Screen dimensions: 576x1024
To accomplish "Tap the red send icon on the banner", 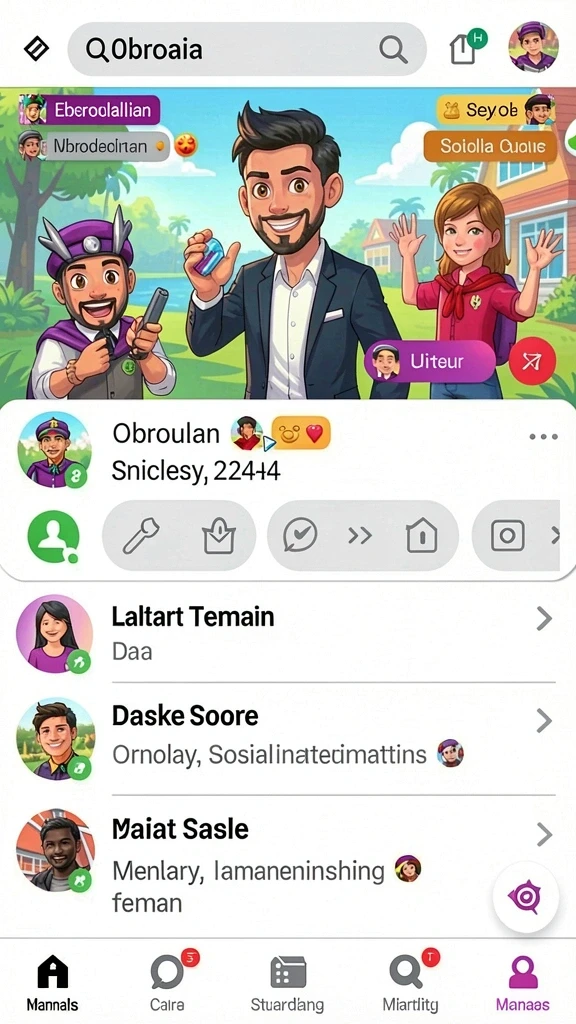I will [x=532, y=360].
